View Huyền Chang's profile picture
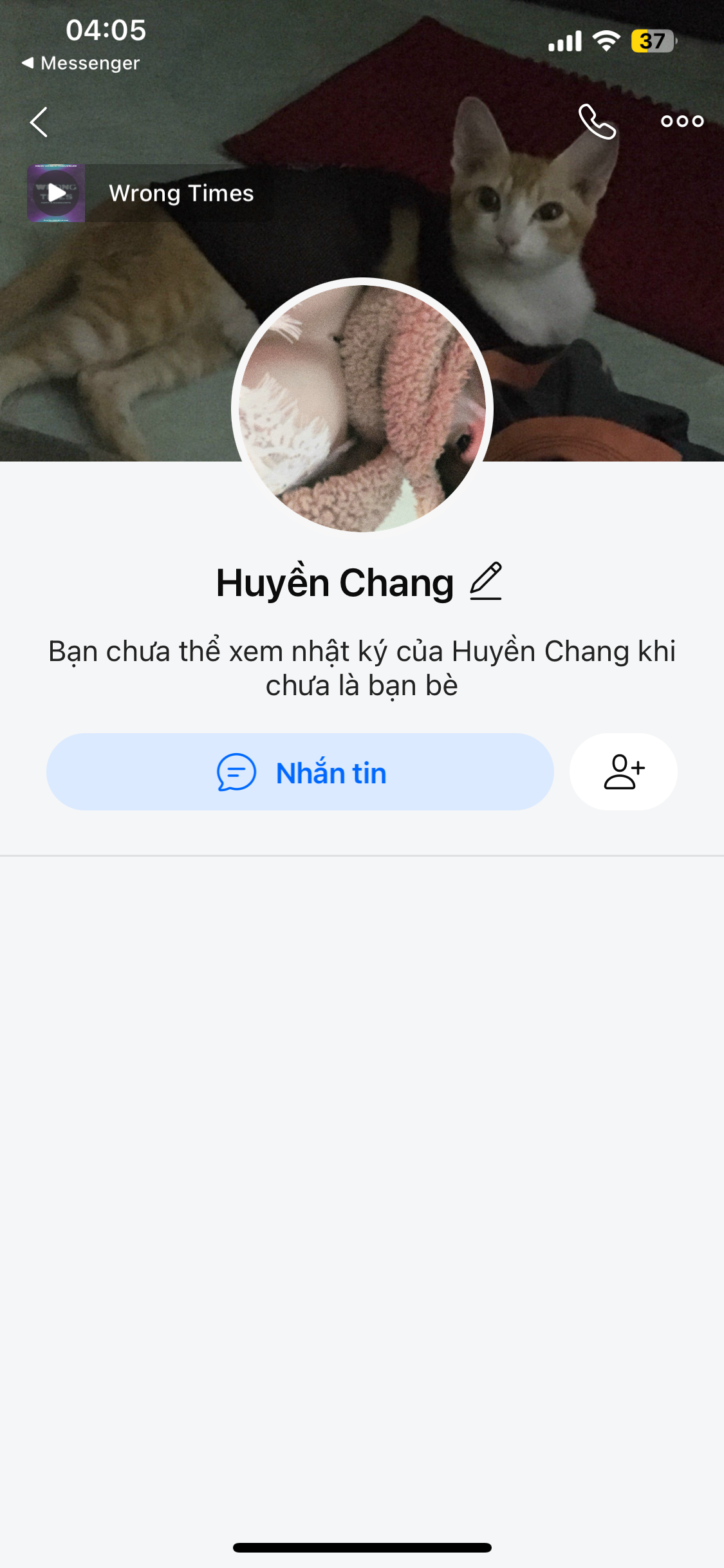 click(362, 407)
